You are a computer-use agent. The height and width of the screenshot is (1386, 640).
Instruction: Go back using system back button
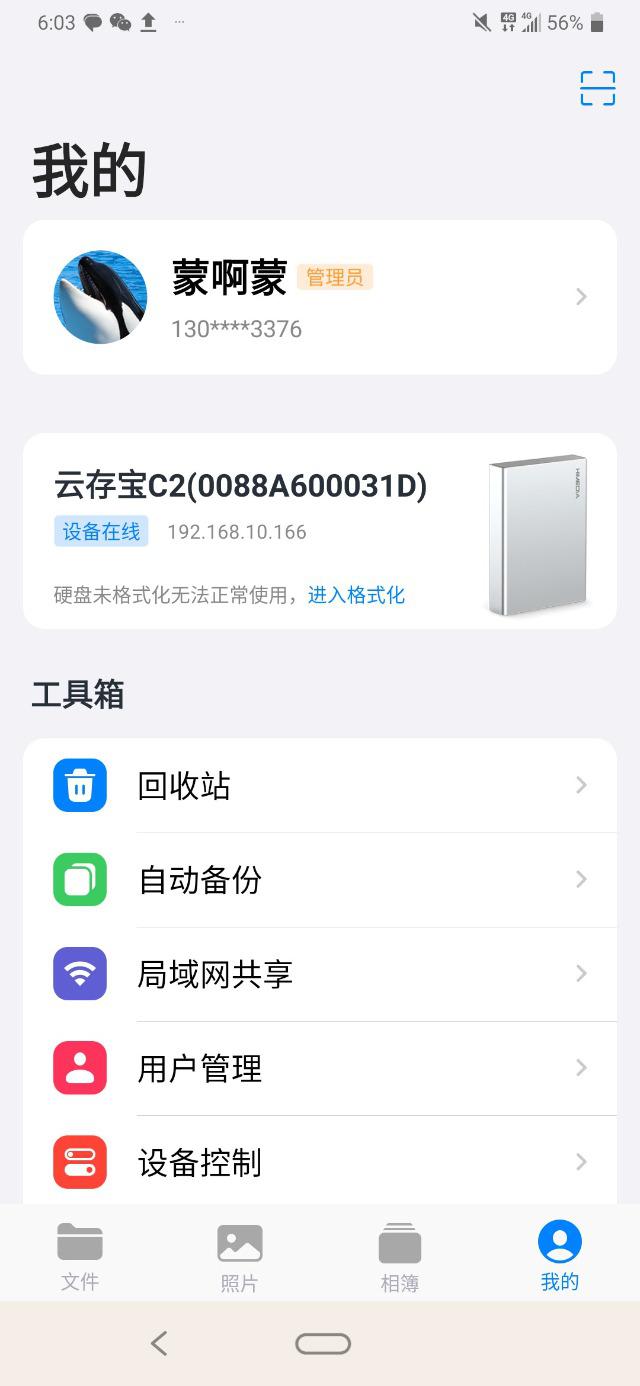click(x=159, y=1343)
